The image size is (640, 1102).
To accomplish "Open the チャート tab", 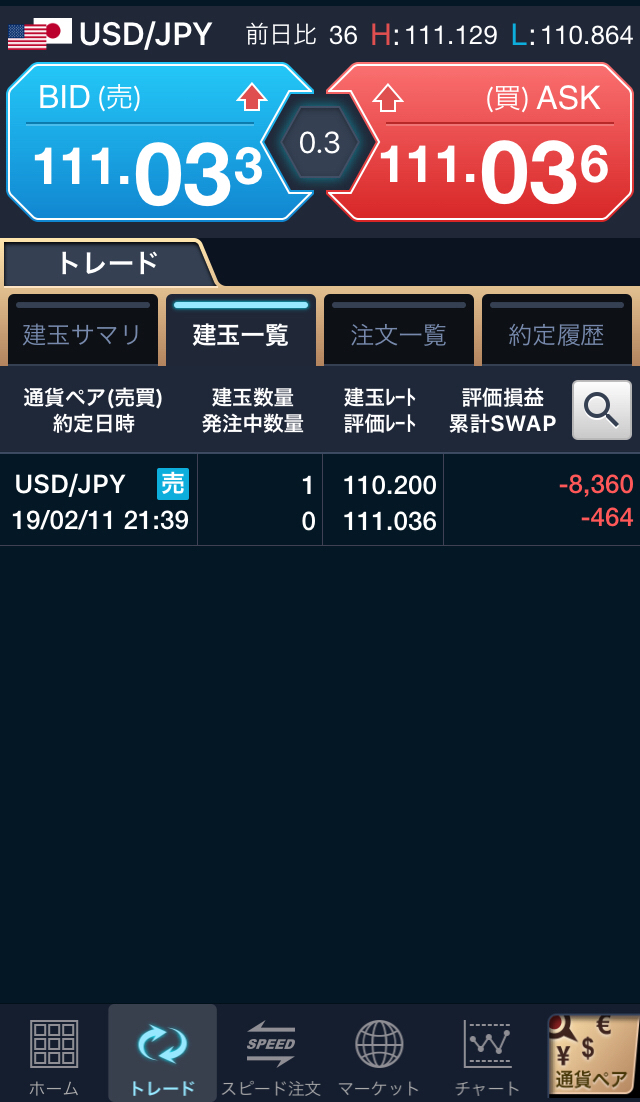I will pos(487,1055).
